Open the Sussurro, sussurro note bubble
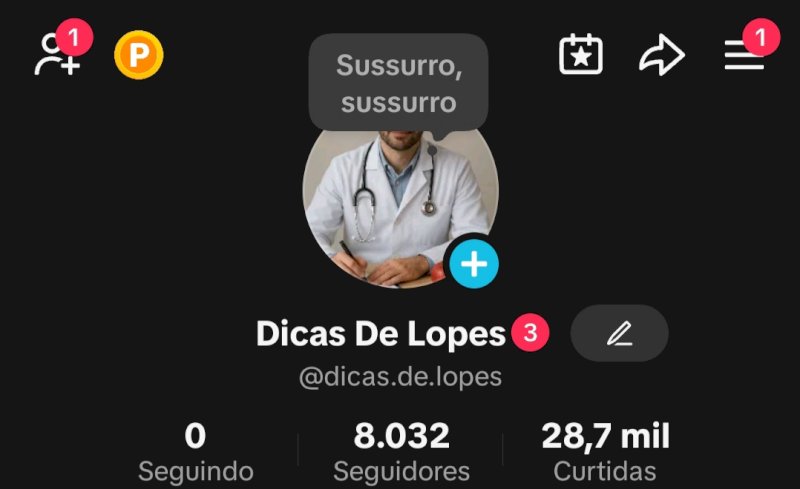Image resolution: width=800 pixels, height=489 pixels. click(x=397, y=83)
